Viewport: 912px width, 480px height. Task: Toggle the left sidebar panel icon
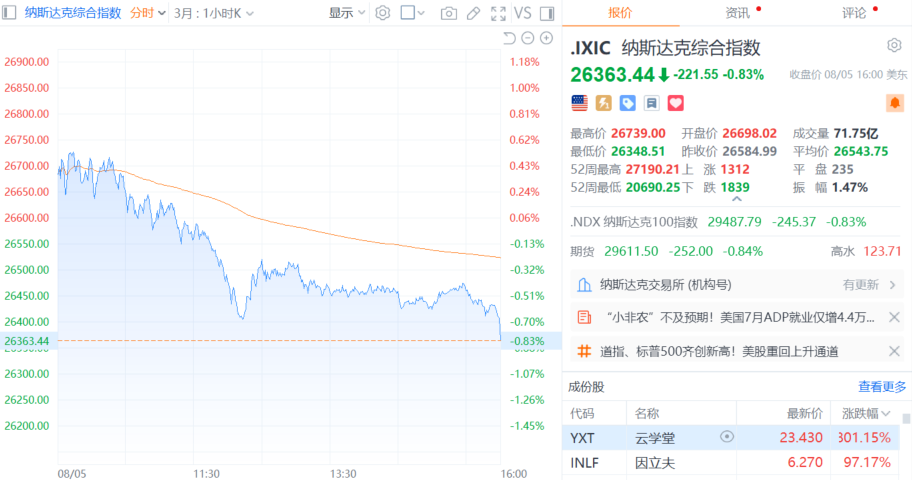click(x=9, y=12)
